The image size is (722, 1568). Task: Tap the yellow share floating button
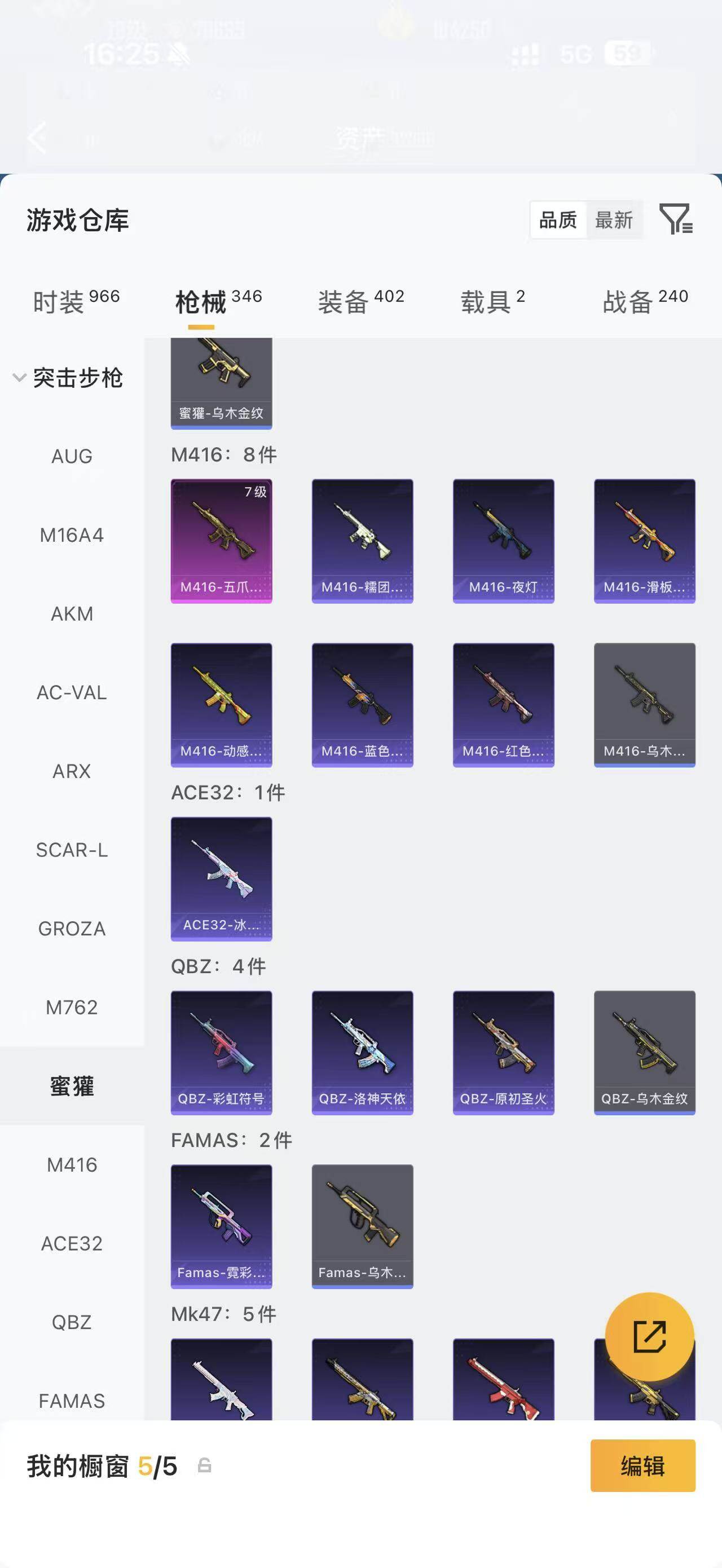(650, 1337)
